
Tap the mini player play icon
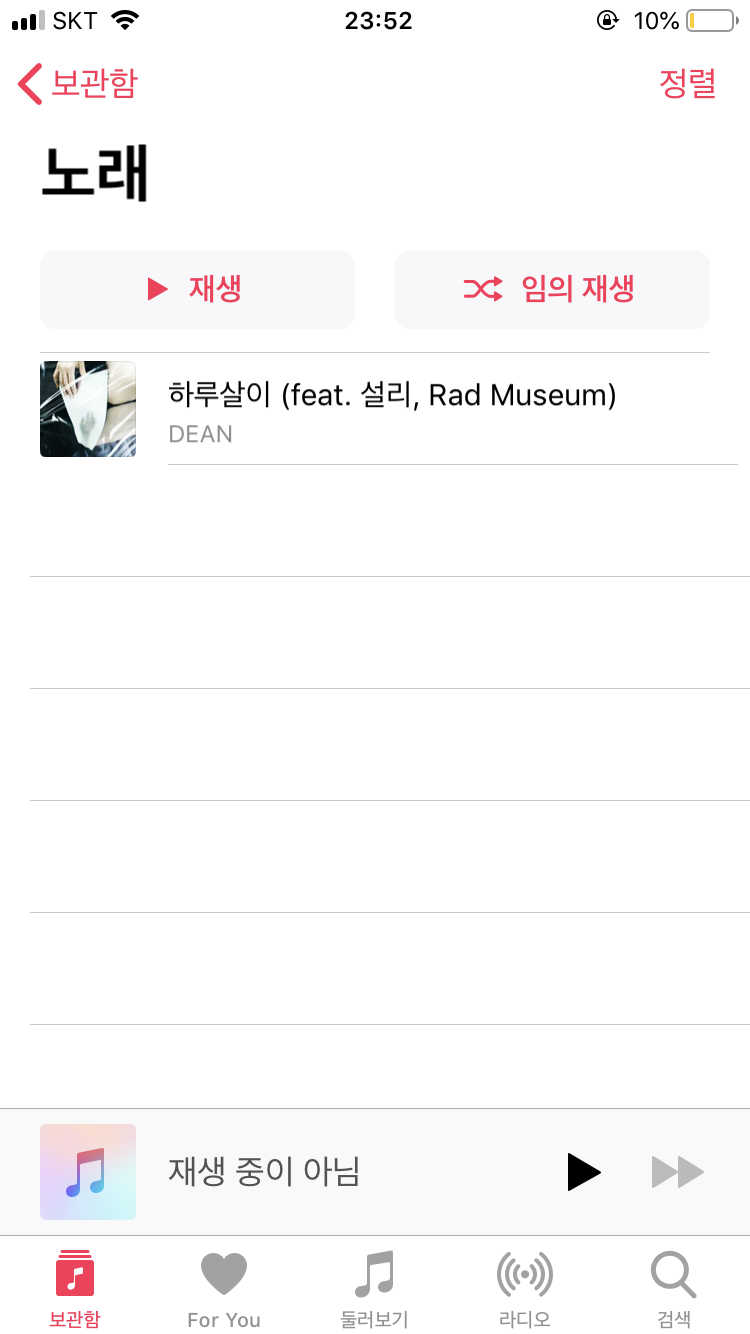click(584, 1171)
